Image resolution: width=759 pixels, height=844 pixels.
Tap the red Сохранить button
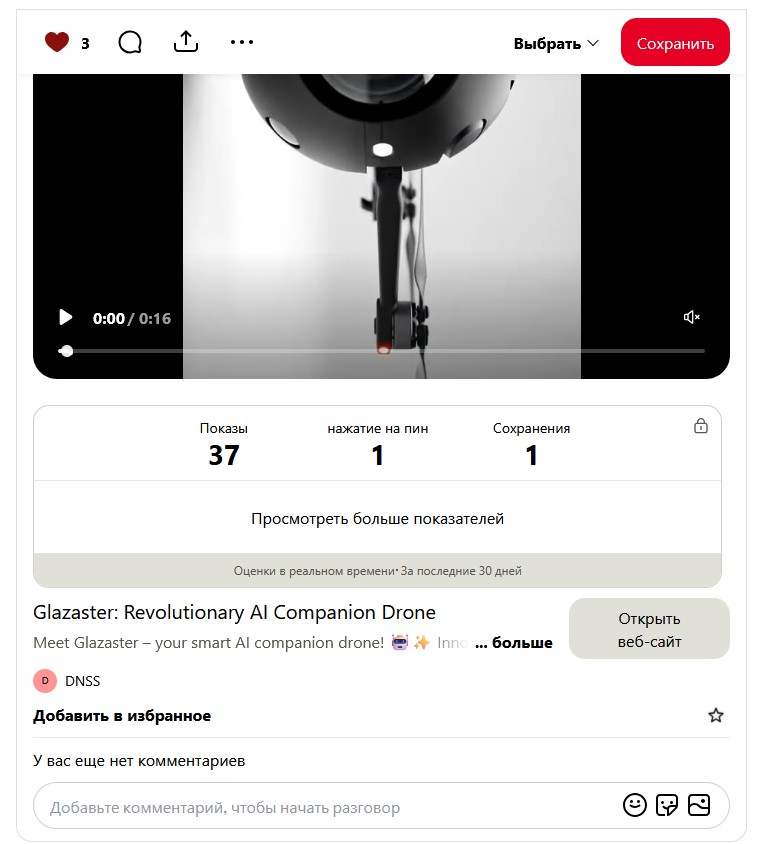click(675, 43)
